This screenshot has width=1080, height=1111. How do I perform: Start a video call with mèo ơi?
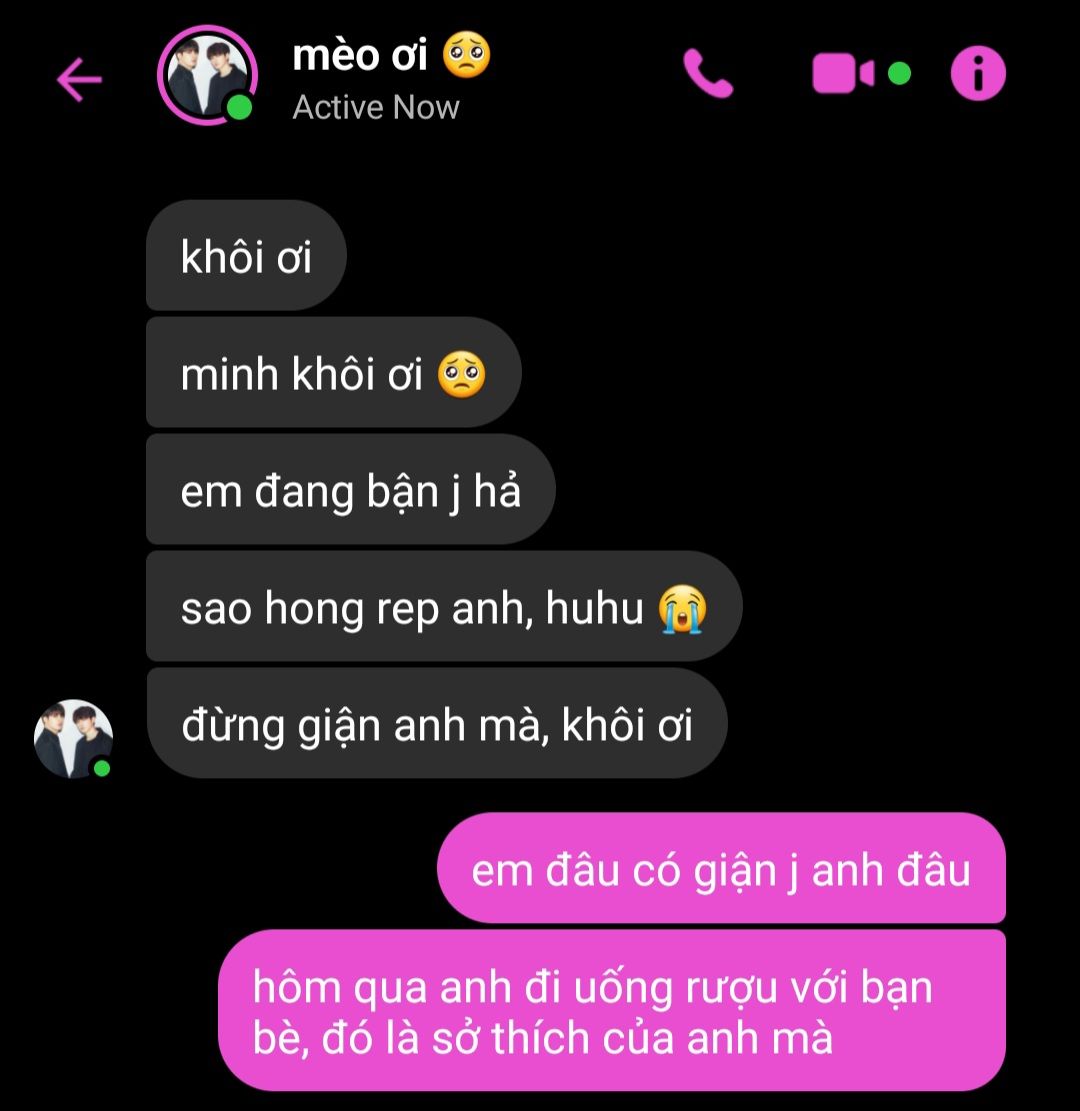843,74
